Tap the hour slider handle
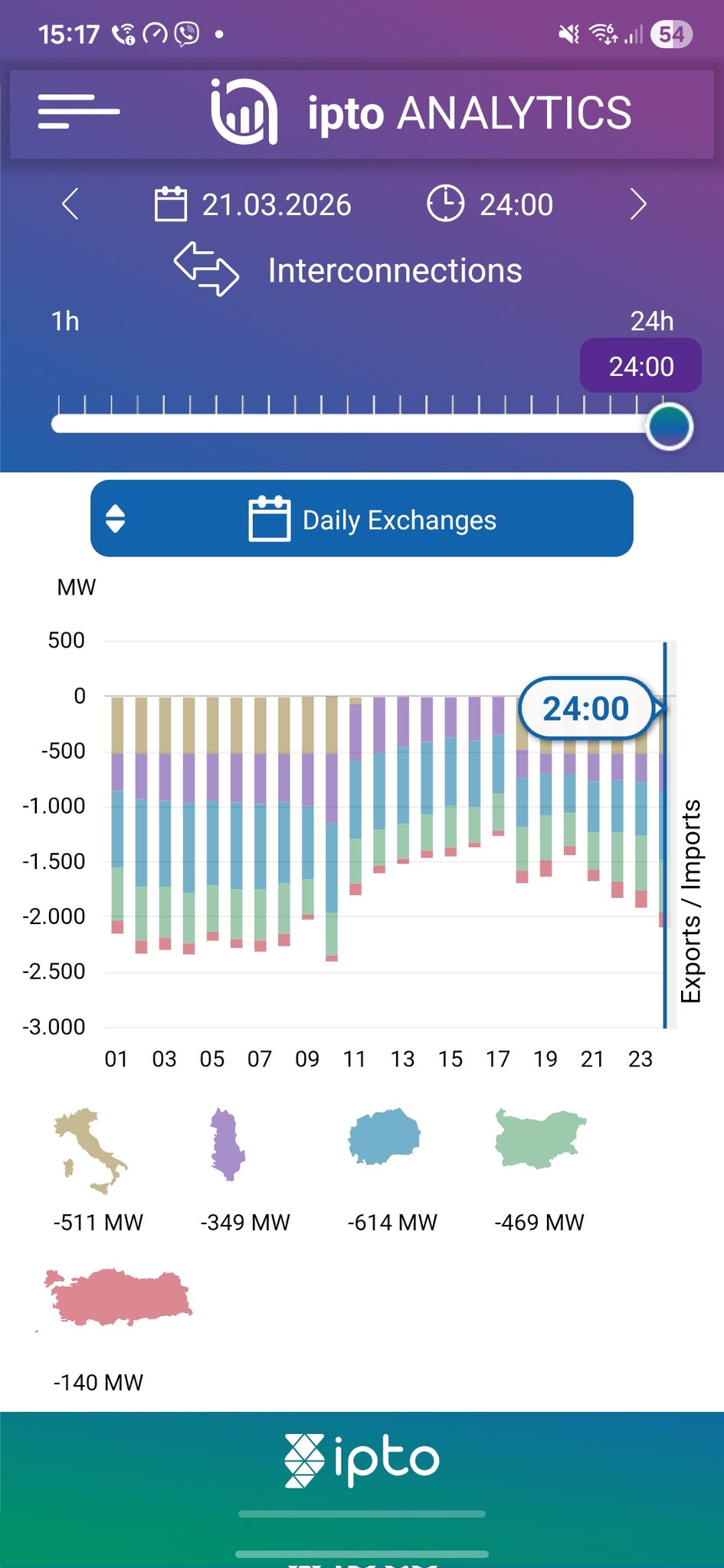Screen dimensions: 724x1568 pos(669,426)
